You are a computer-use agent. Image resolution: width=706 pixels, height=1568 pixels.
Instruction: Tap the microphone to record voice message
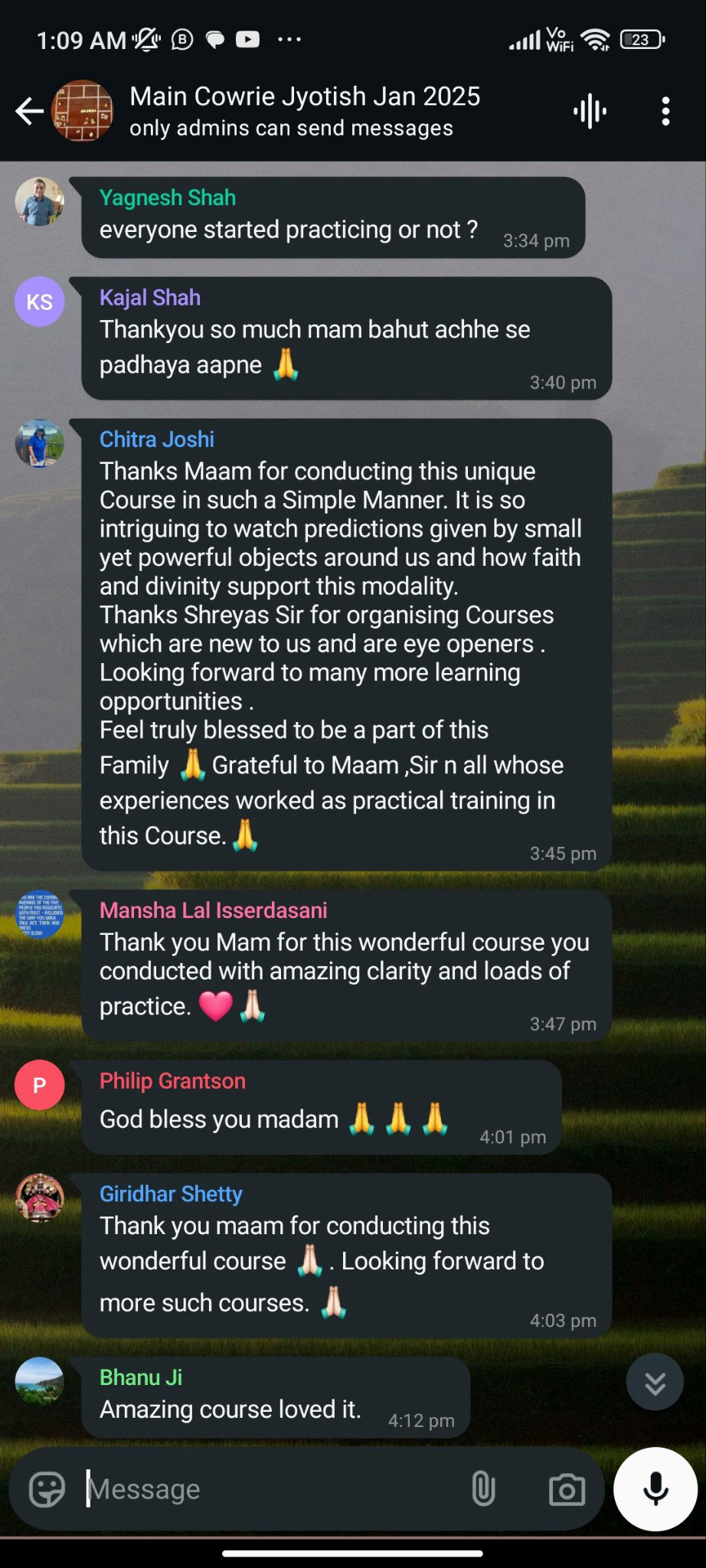655,1489
